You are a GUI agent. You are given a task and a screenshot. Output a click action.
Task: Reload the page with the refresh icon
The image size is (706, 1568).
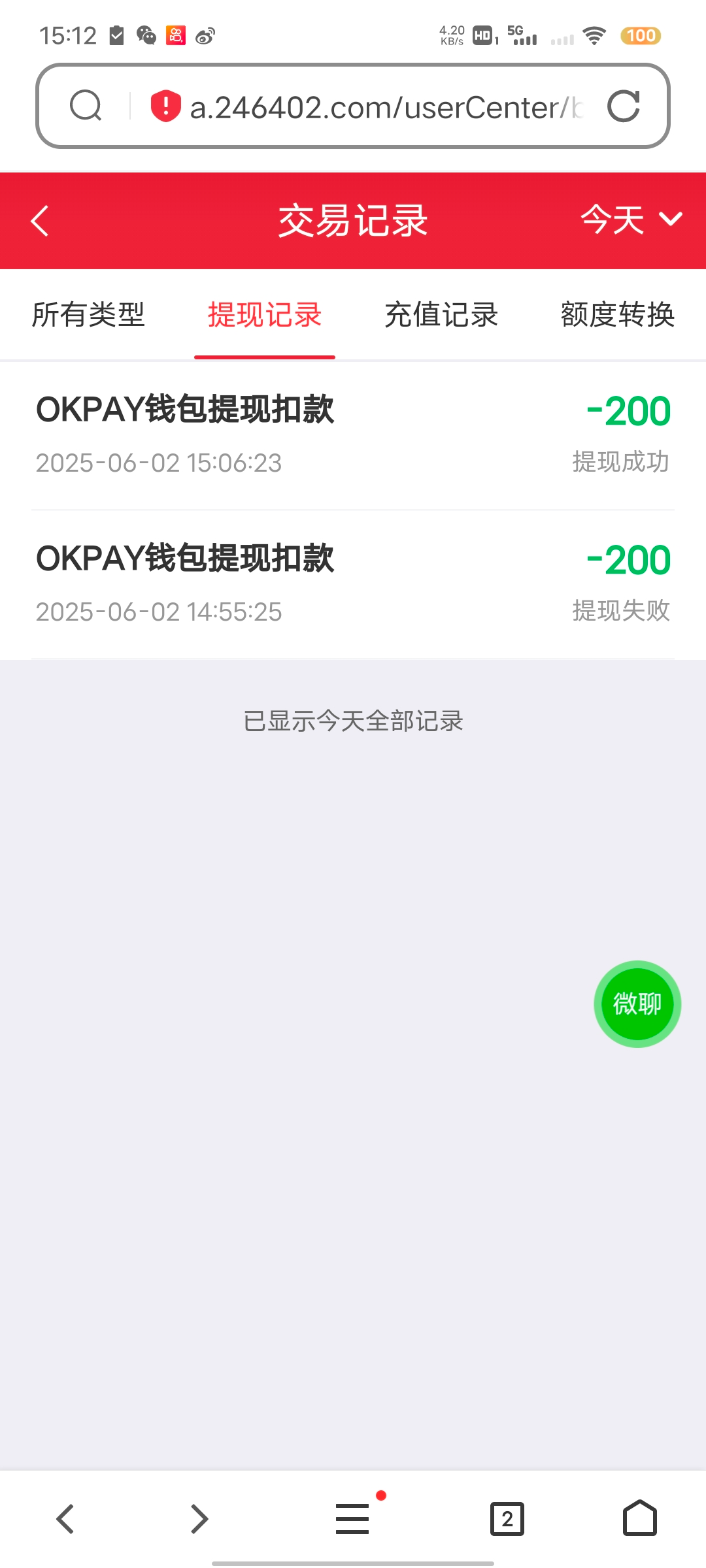[x=624, y=106]
